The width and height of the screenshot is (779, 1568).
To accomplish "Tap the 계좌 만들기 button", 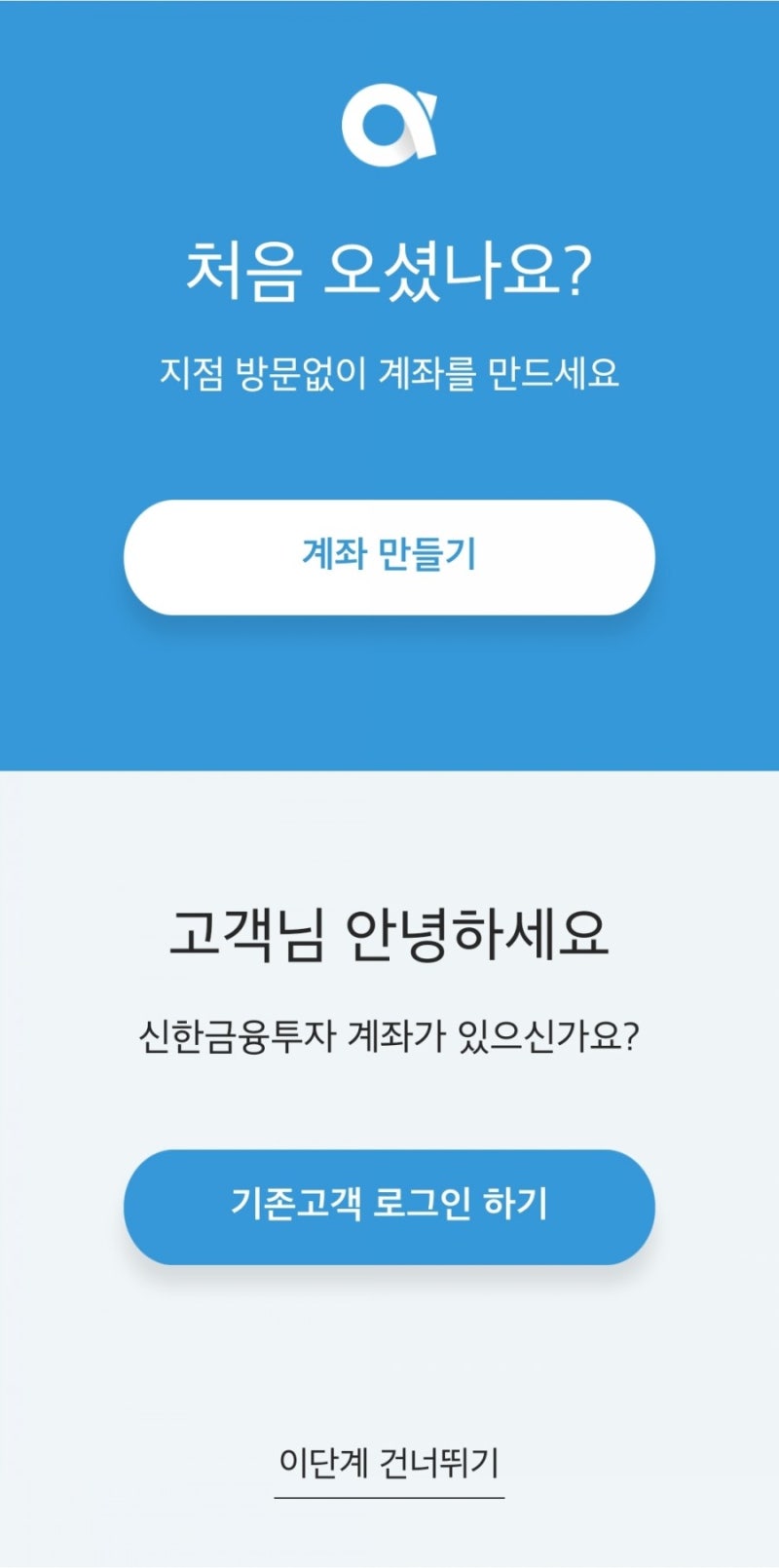I will click(389, 557).
